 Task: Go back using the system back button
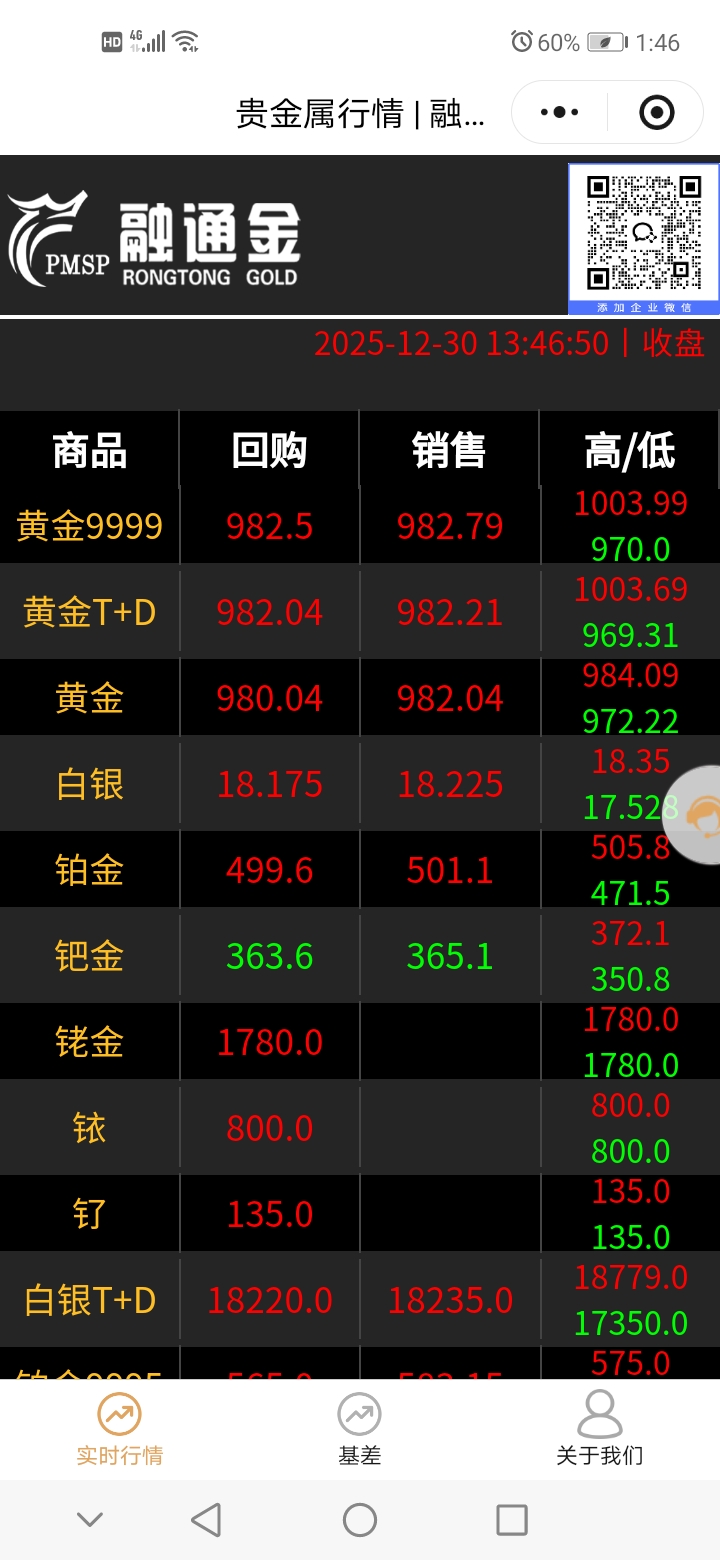point(206,1520)
